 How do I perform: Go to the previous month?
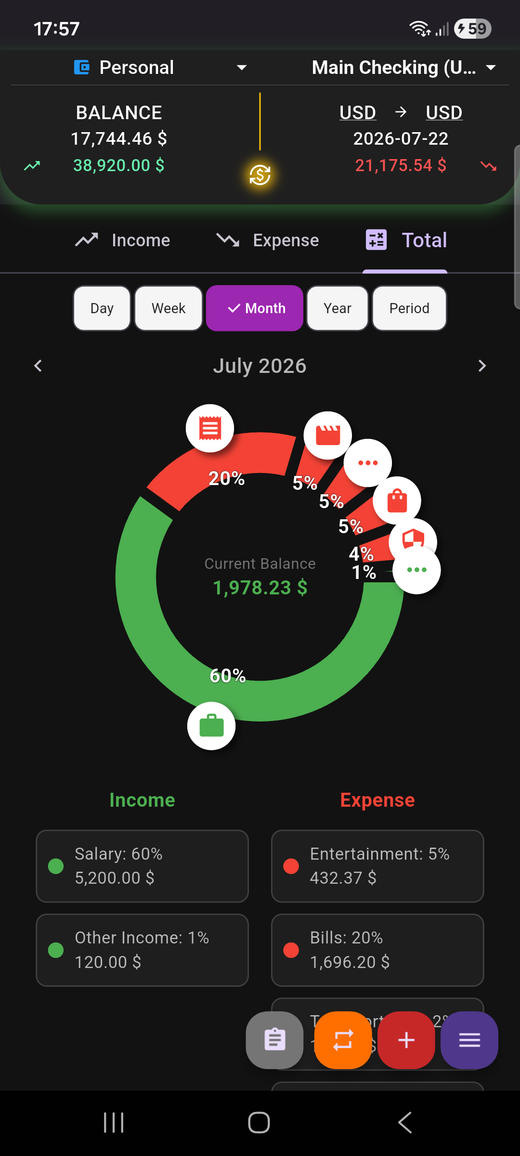tap(38, 366)
